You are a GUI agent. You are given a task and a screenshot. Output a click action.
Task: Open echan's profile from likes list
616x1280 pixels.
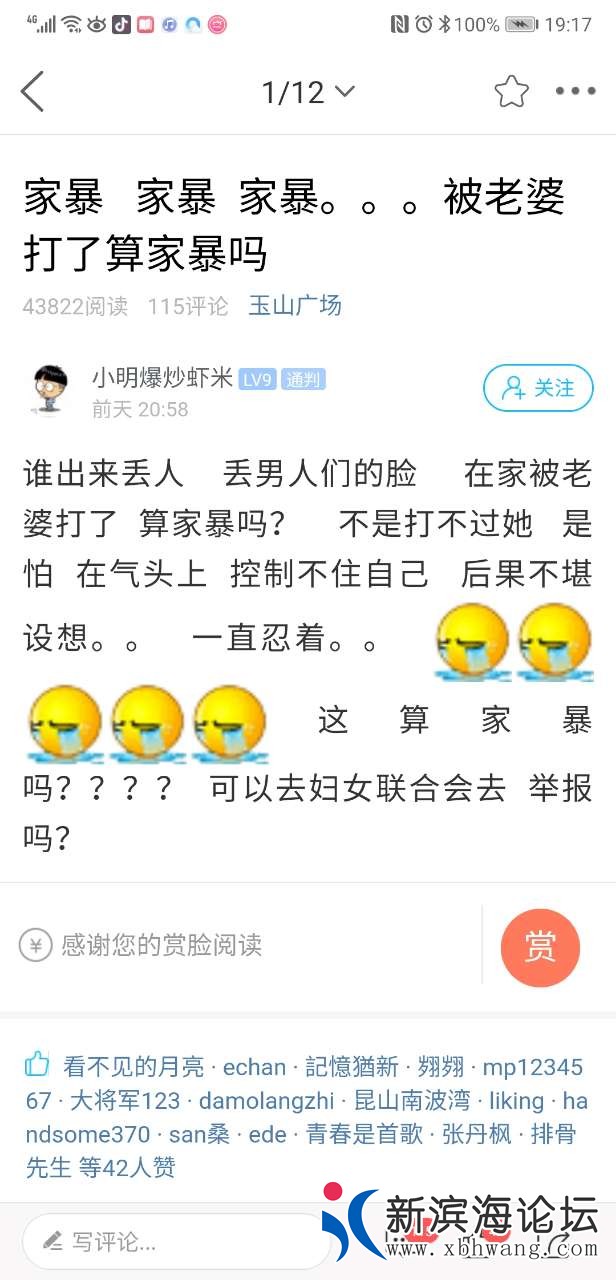click(x=254, y=1067)
